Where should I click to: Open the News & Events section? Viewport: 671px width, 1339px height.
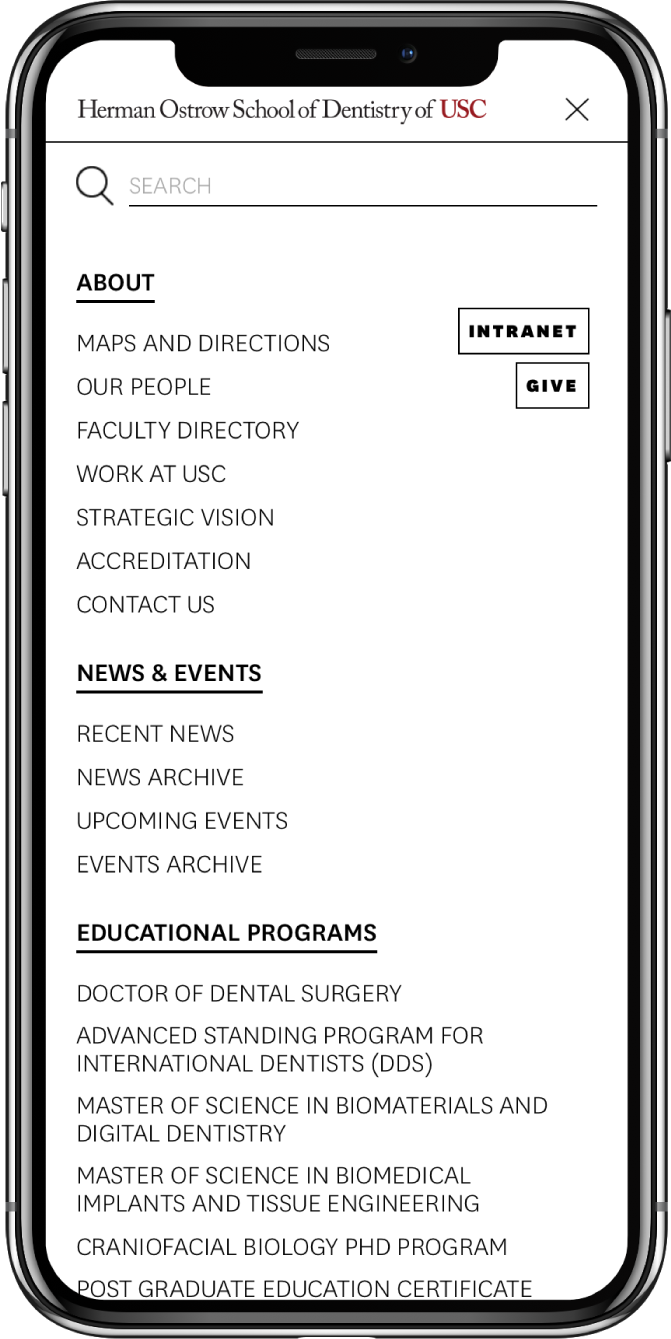[169, 674]
